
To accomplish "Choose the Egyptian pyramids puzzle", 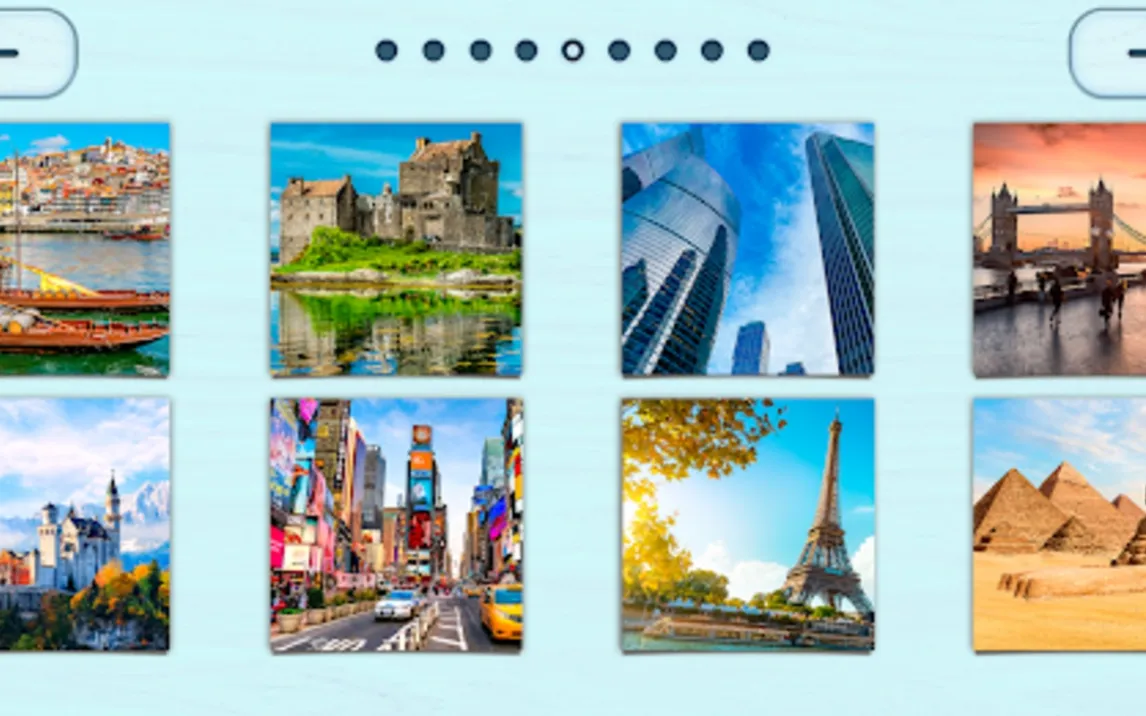I will [x=1060, y=524].
